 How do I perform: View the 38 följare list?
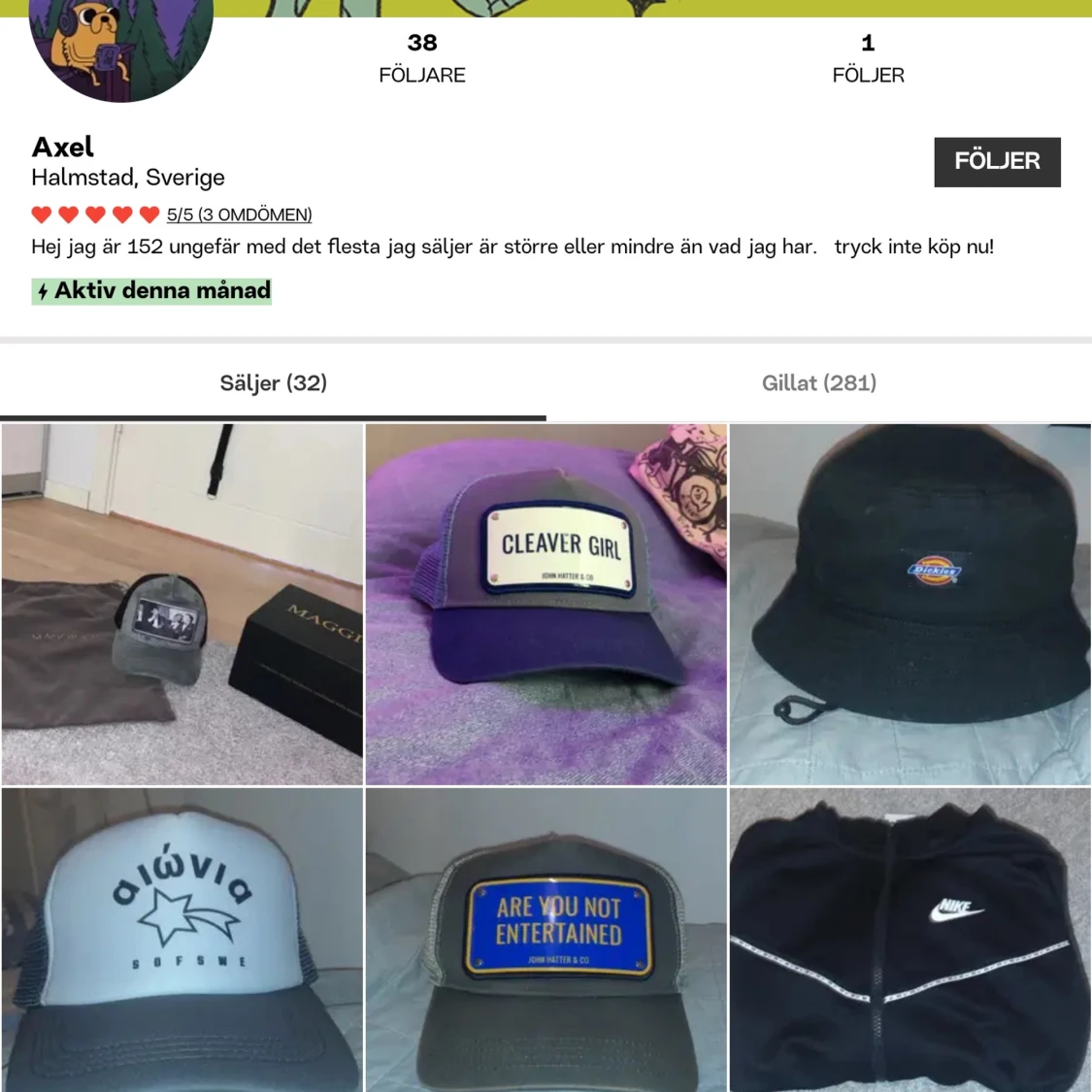point(421,58)
